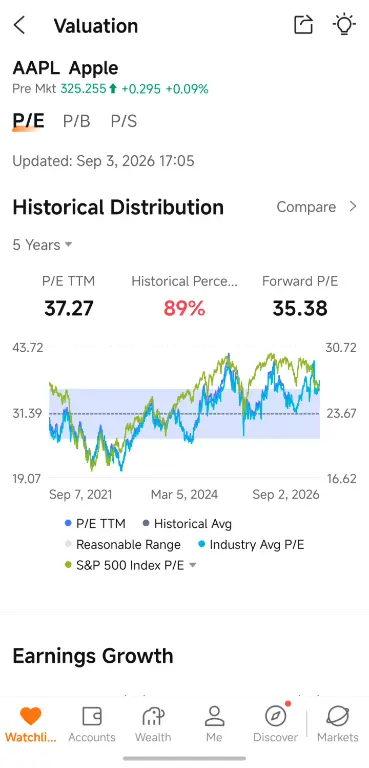369x768 pixels.
Task: Go to the Markets tab
Action: (338, 724)
